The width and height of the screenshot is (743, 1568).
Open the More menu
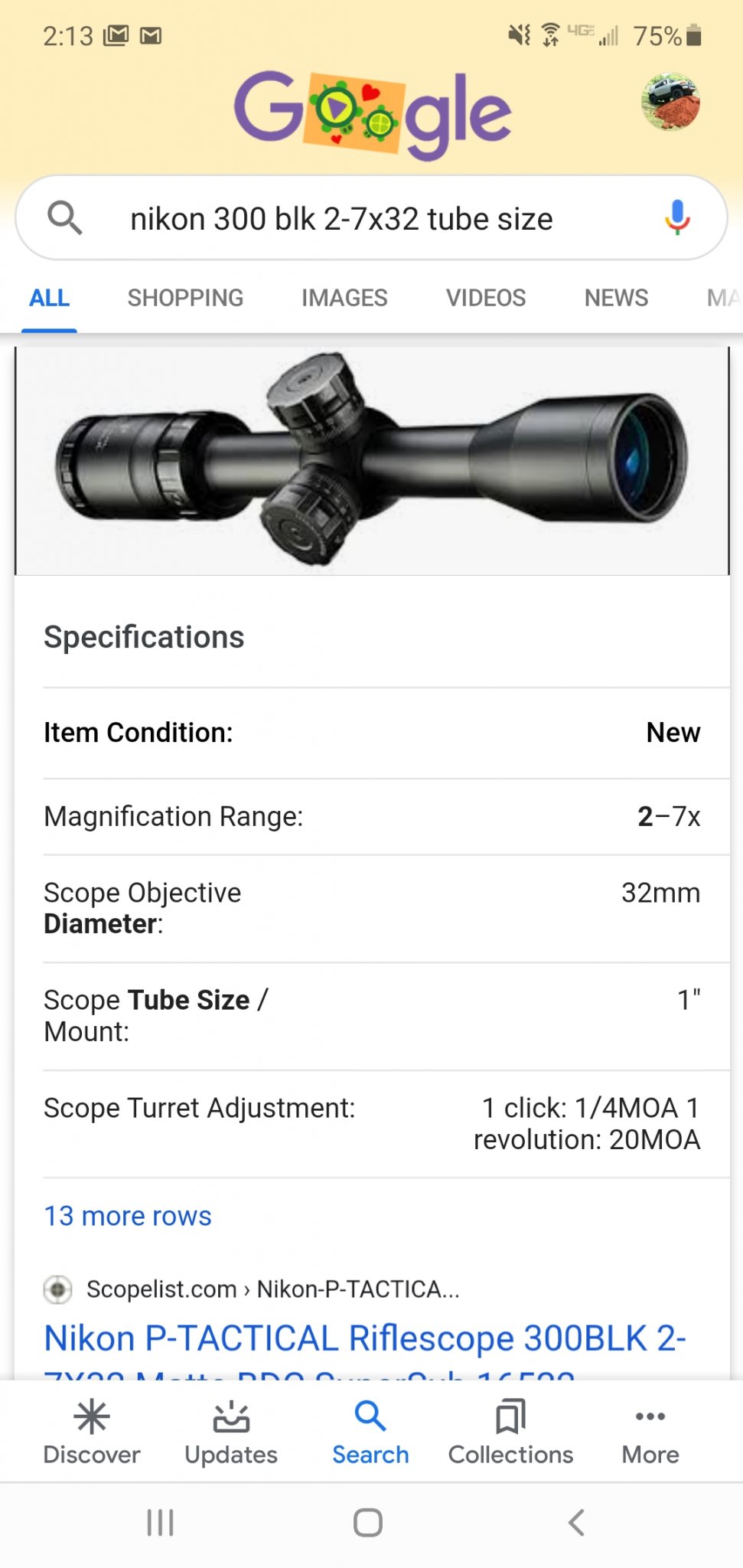pos(650,1432)
